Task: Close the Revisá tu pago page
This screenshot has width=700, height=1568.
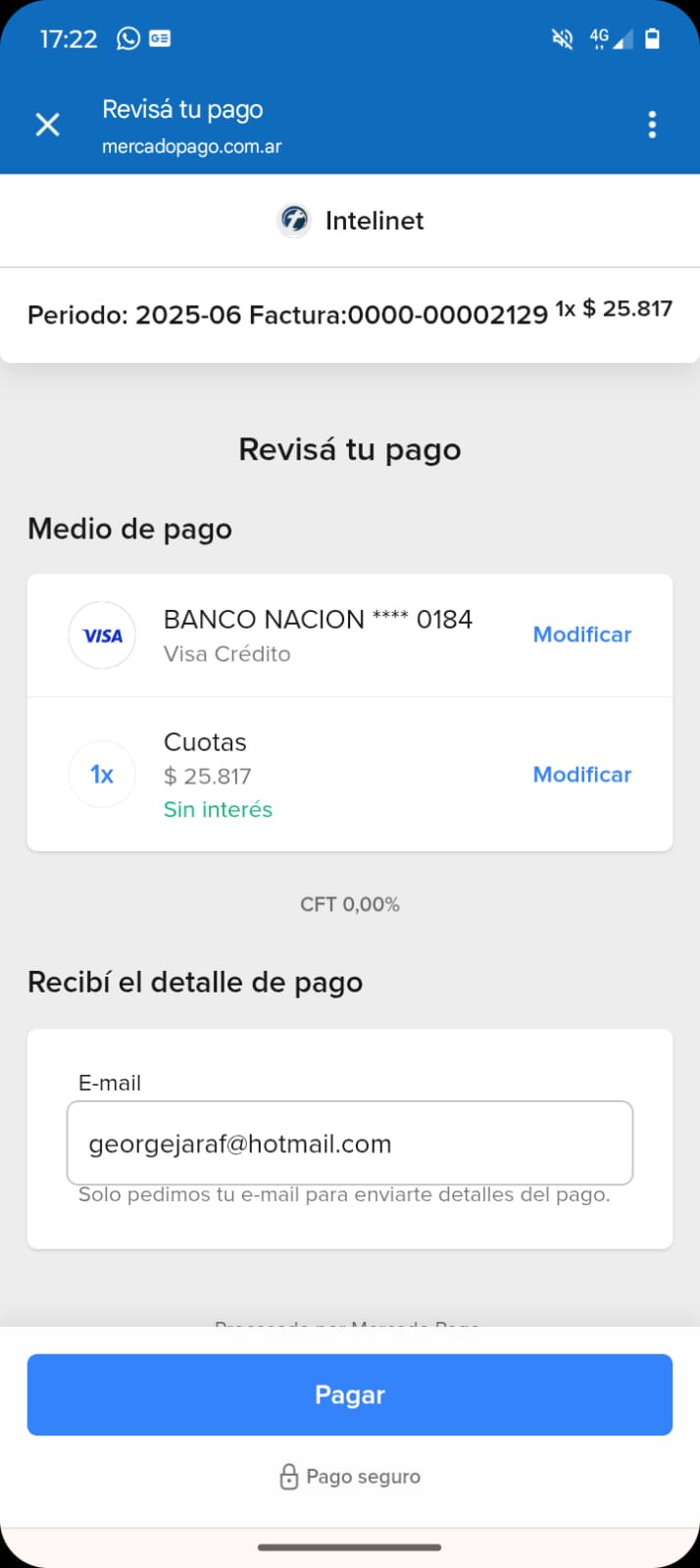Action: 47,125
